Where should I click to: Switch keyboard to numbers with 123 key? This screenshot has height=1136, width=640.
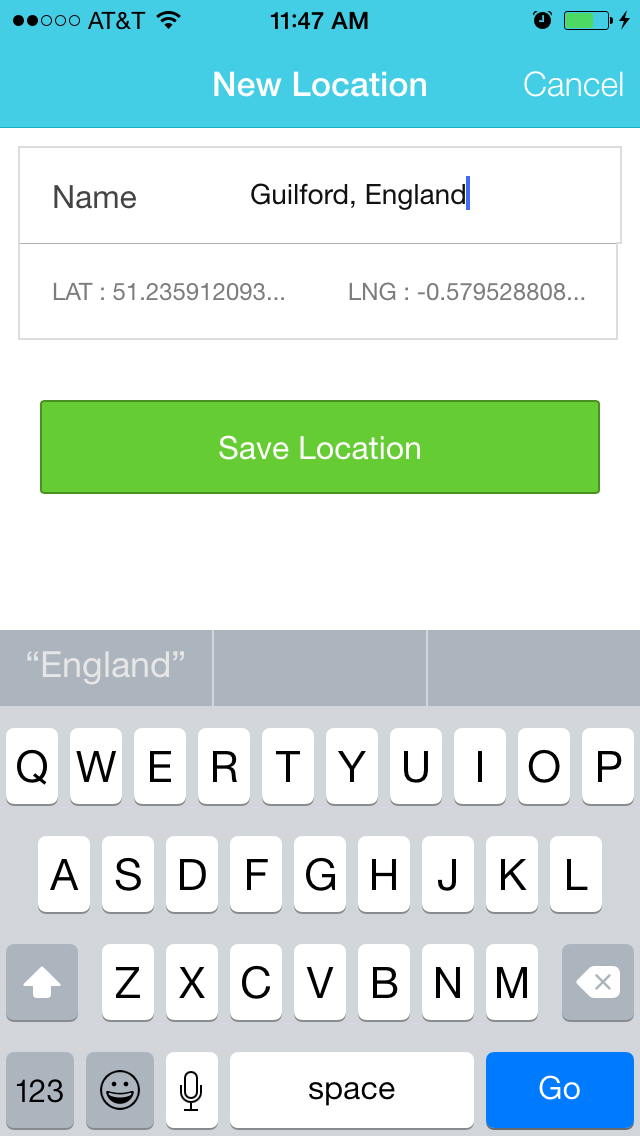(40, 1088)
